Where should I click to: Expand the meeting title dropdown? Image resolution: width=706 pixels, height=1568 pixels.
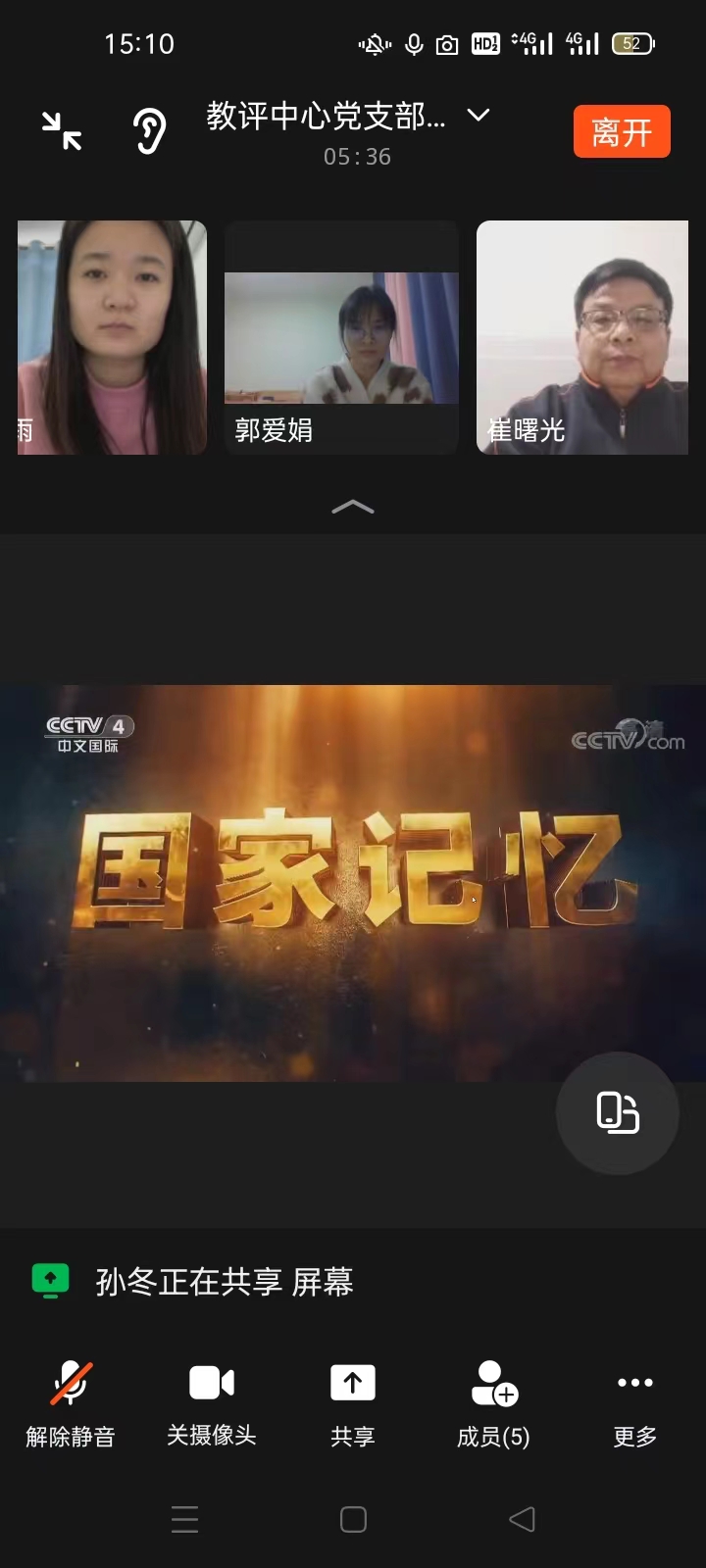point(478,116)
